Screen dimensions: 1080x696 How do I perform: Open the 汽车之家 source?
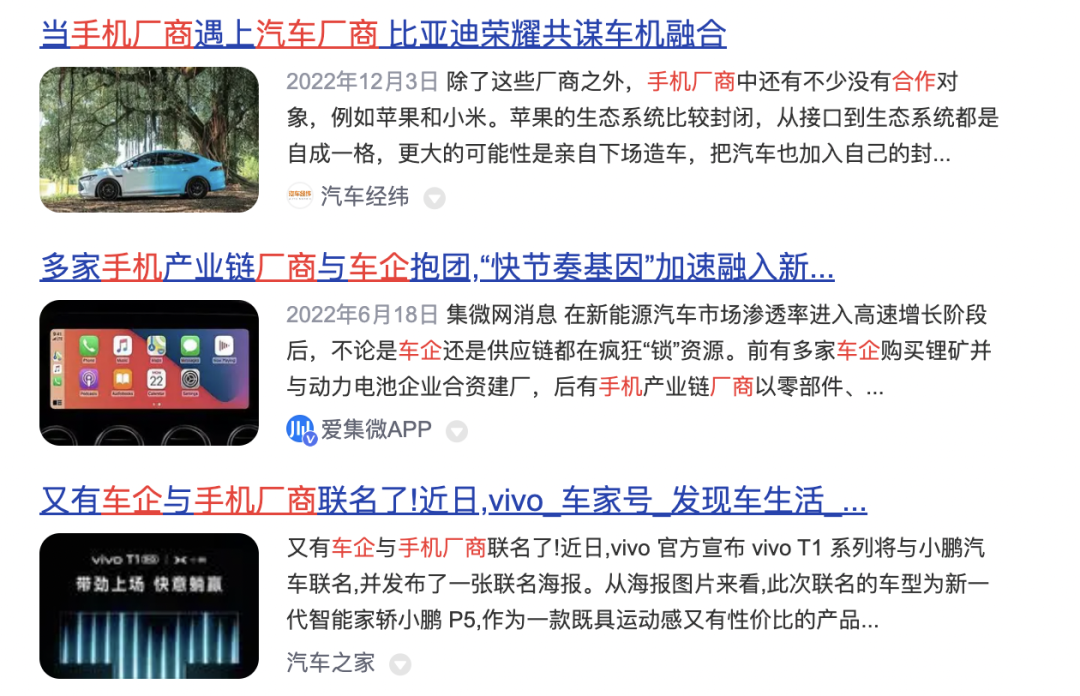[x=330, y=662]
